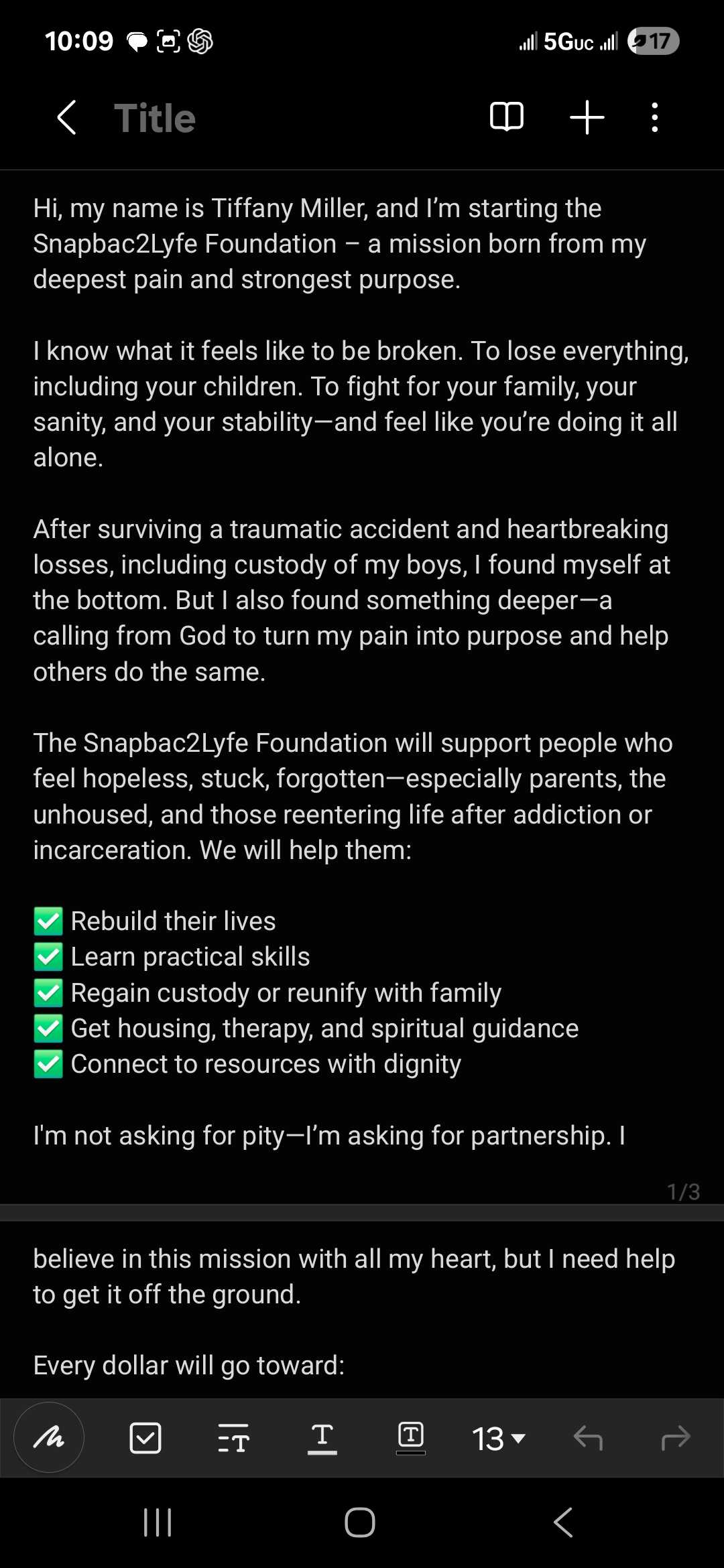Insert a checklist checkbox

tap(145, 1437)
